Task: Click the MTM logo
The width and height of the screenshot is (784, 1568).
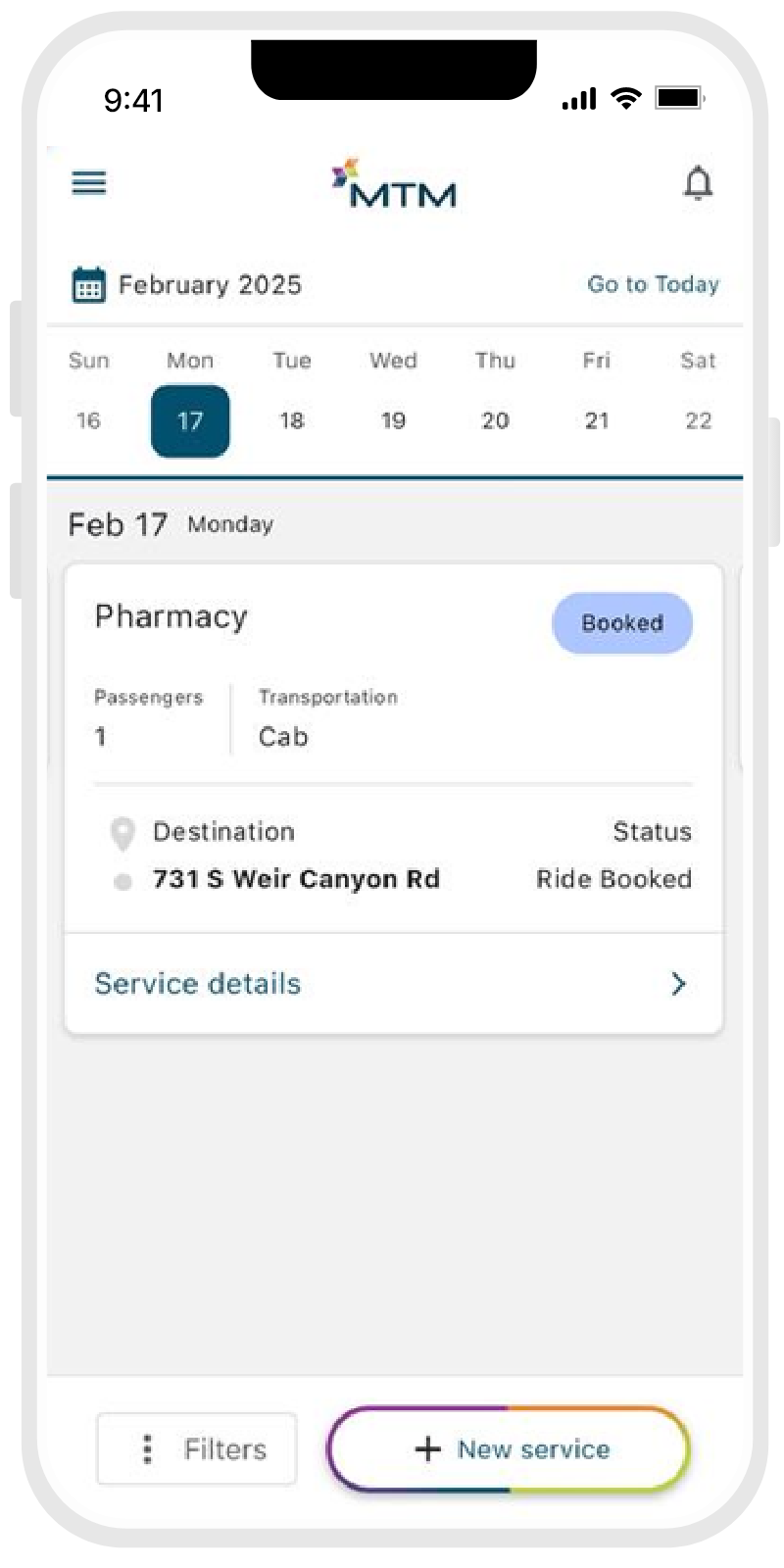Action: click(394, 184)
